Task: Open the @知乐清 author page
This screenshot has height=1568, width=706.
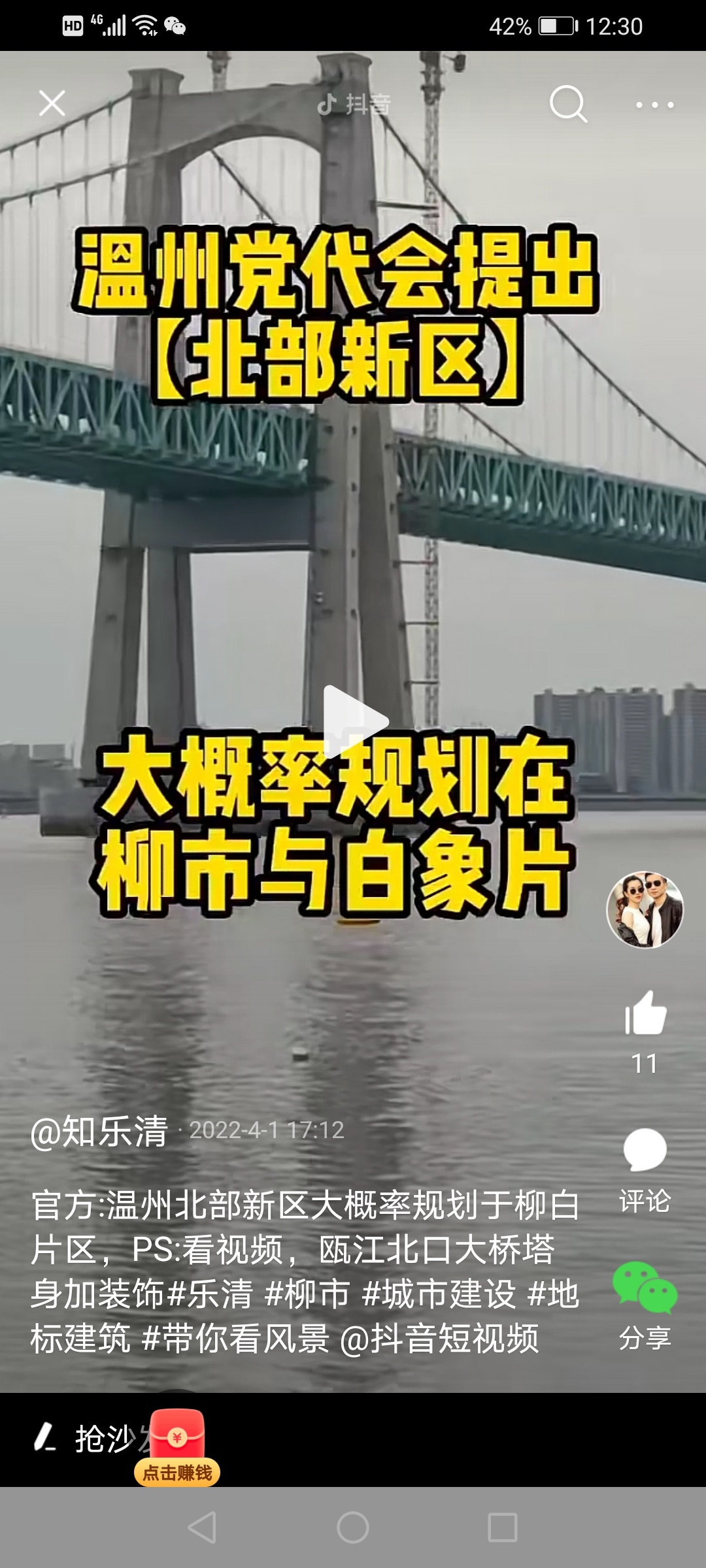Action: point(99,1131)
